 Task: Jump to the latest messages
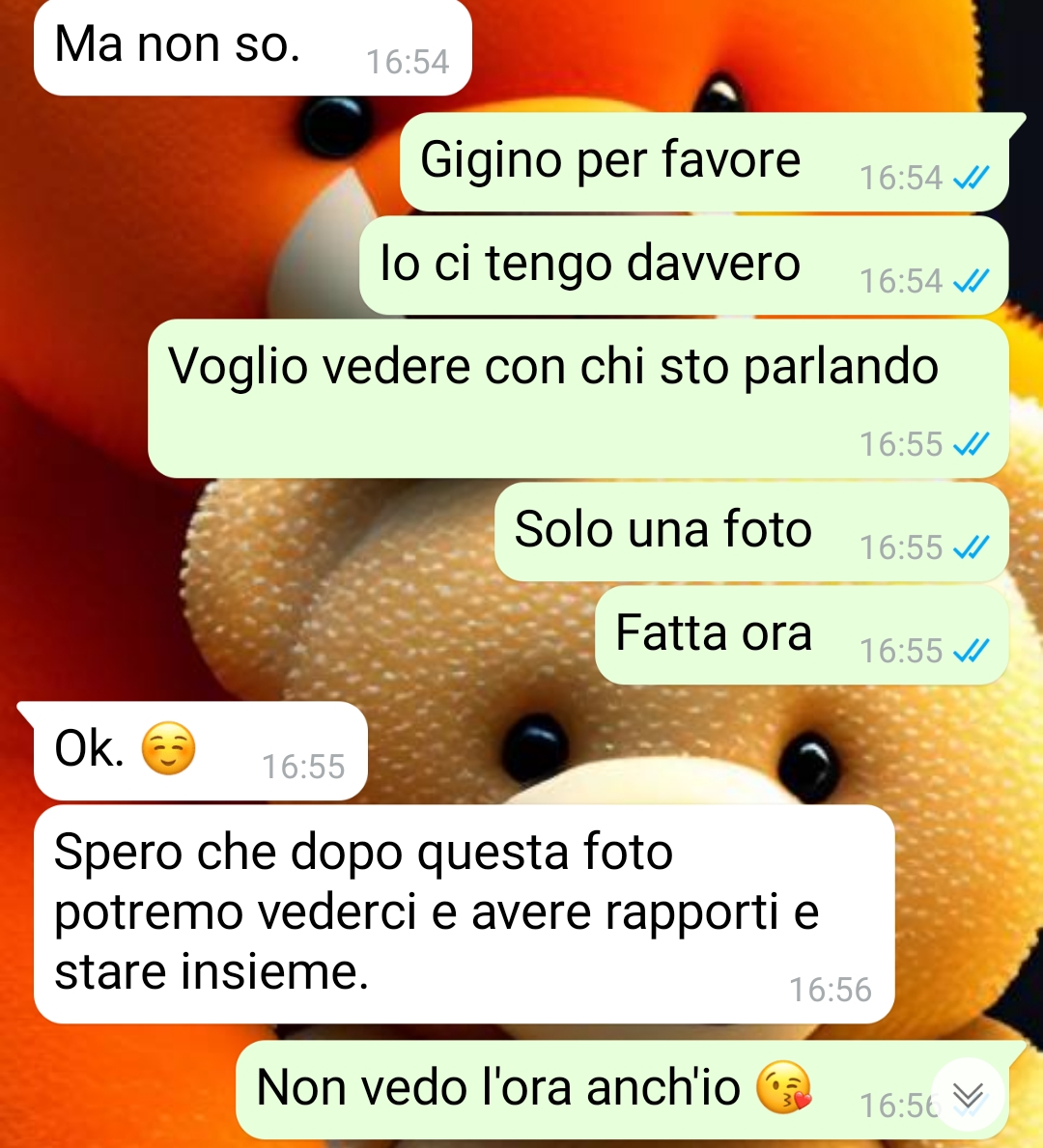click(968, 1095)
